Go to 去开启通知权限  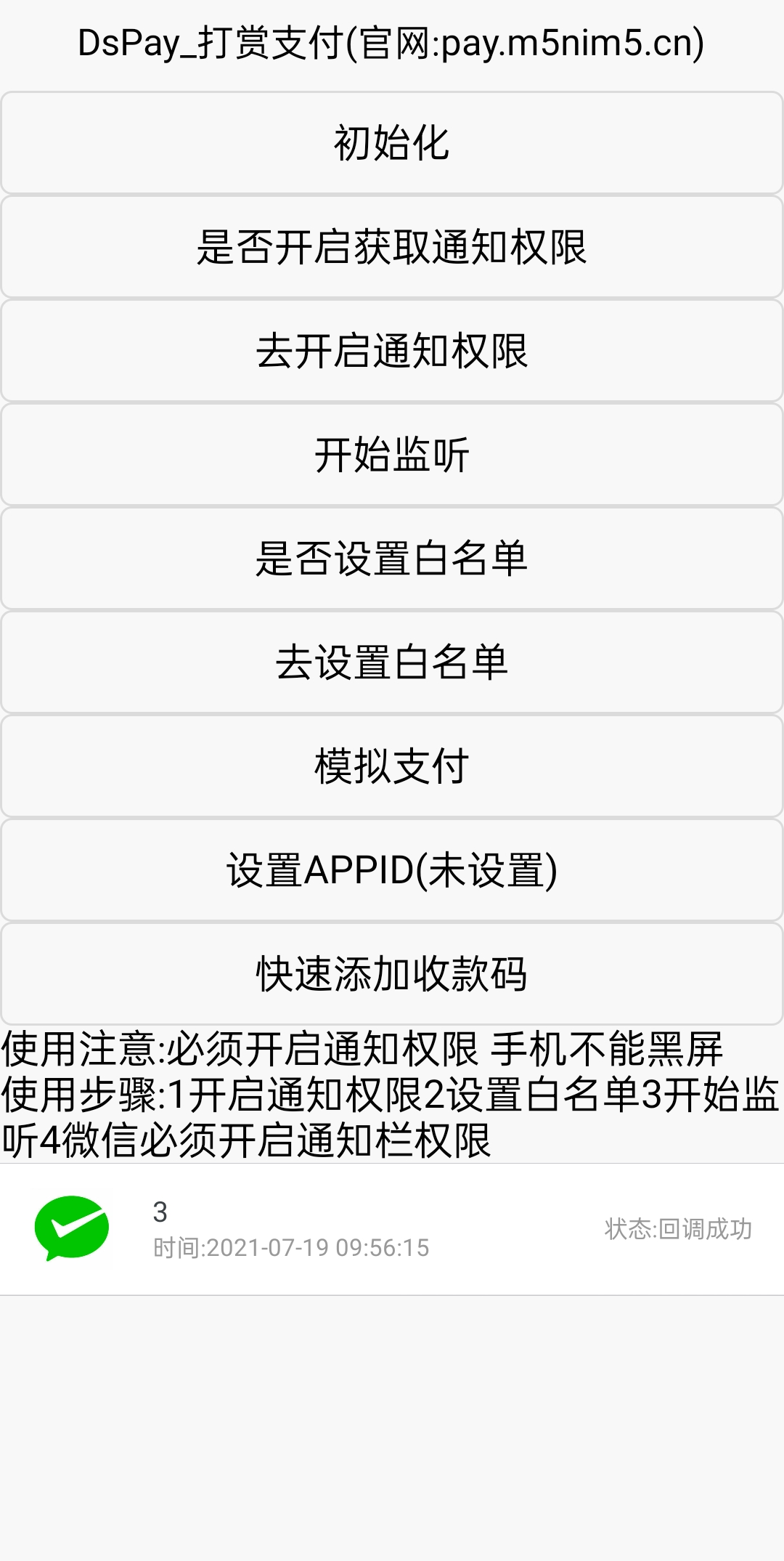click(x=392, y=351)
